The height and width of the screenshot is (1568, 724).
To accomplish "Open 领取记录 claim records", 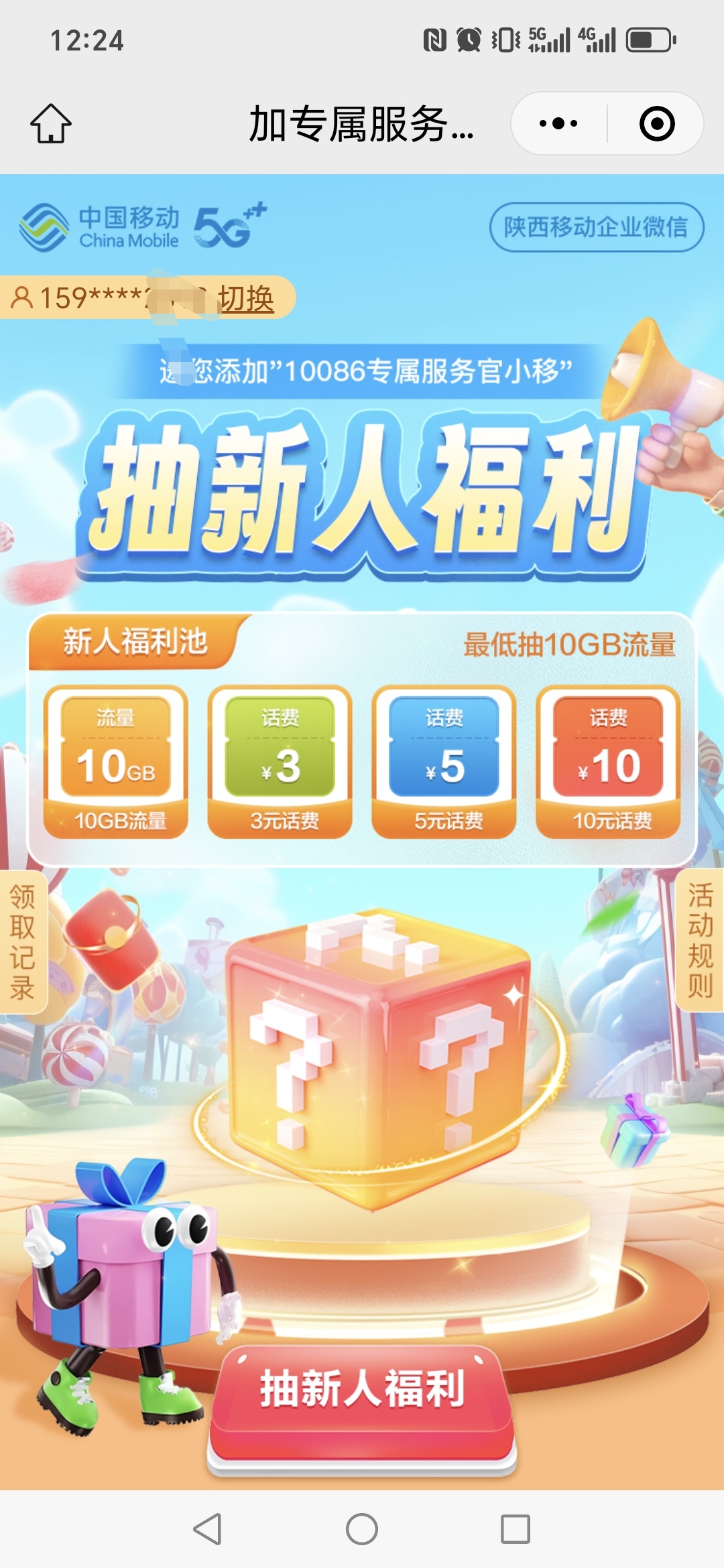I will [x=22, y=941].
